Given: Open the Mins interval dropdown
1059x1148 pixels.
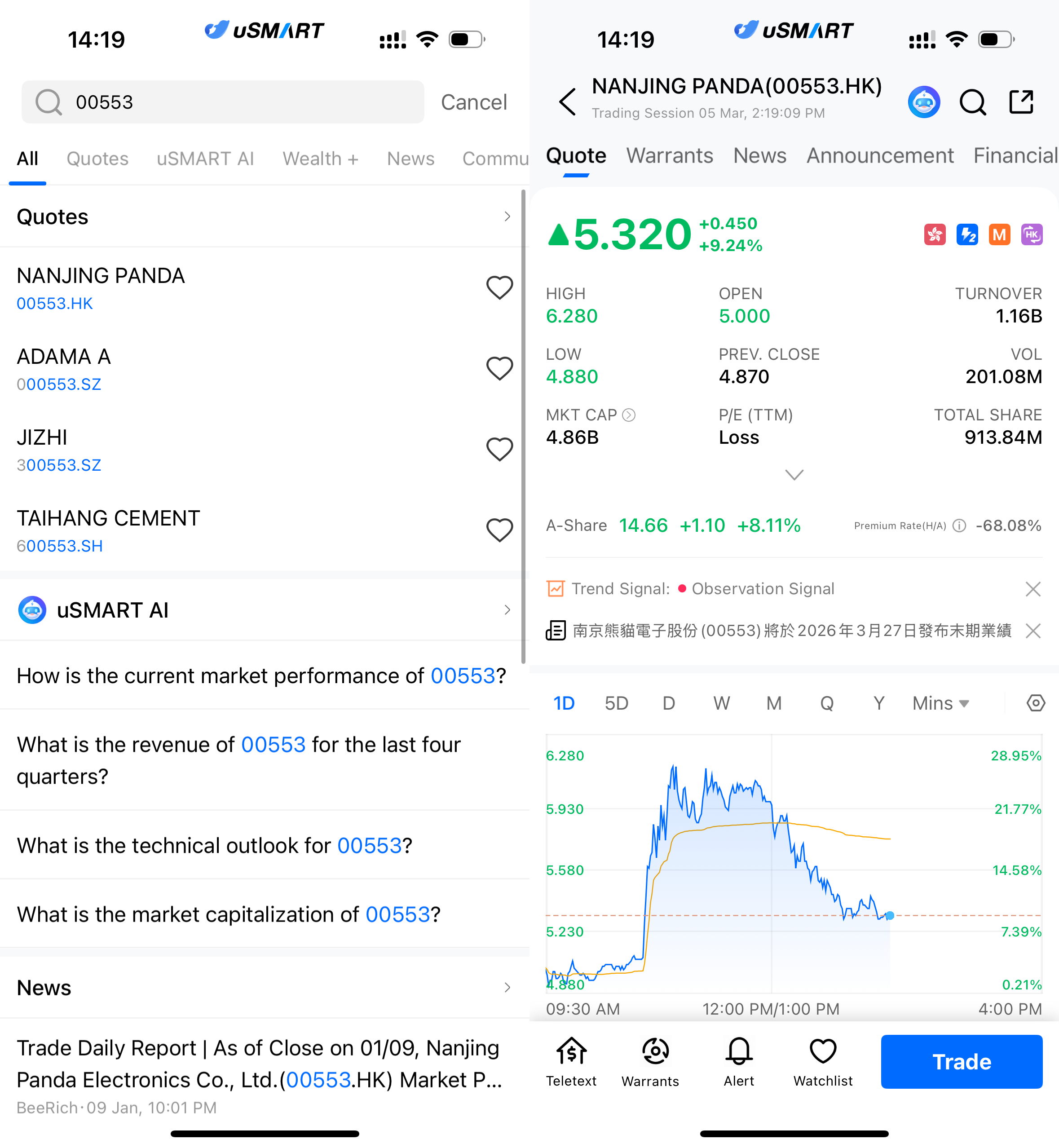Looking at the screenshot, I should pos(940,703).
